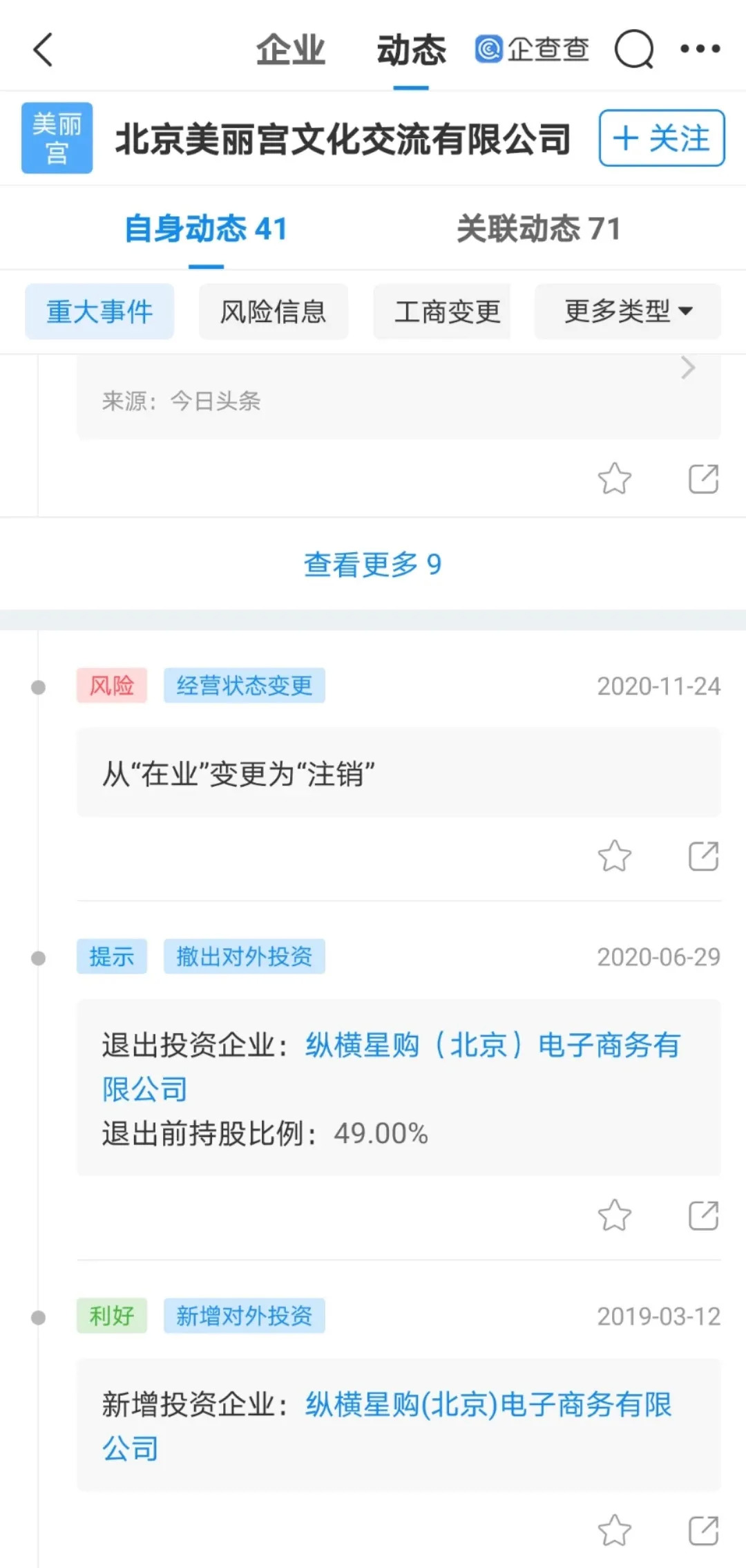The image size is (746, 1568).
Task: Click the three-dot more options icon
Action: [x=700, y=49]
